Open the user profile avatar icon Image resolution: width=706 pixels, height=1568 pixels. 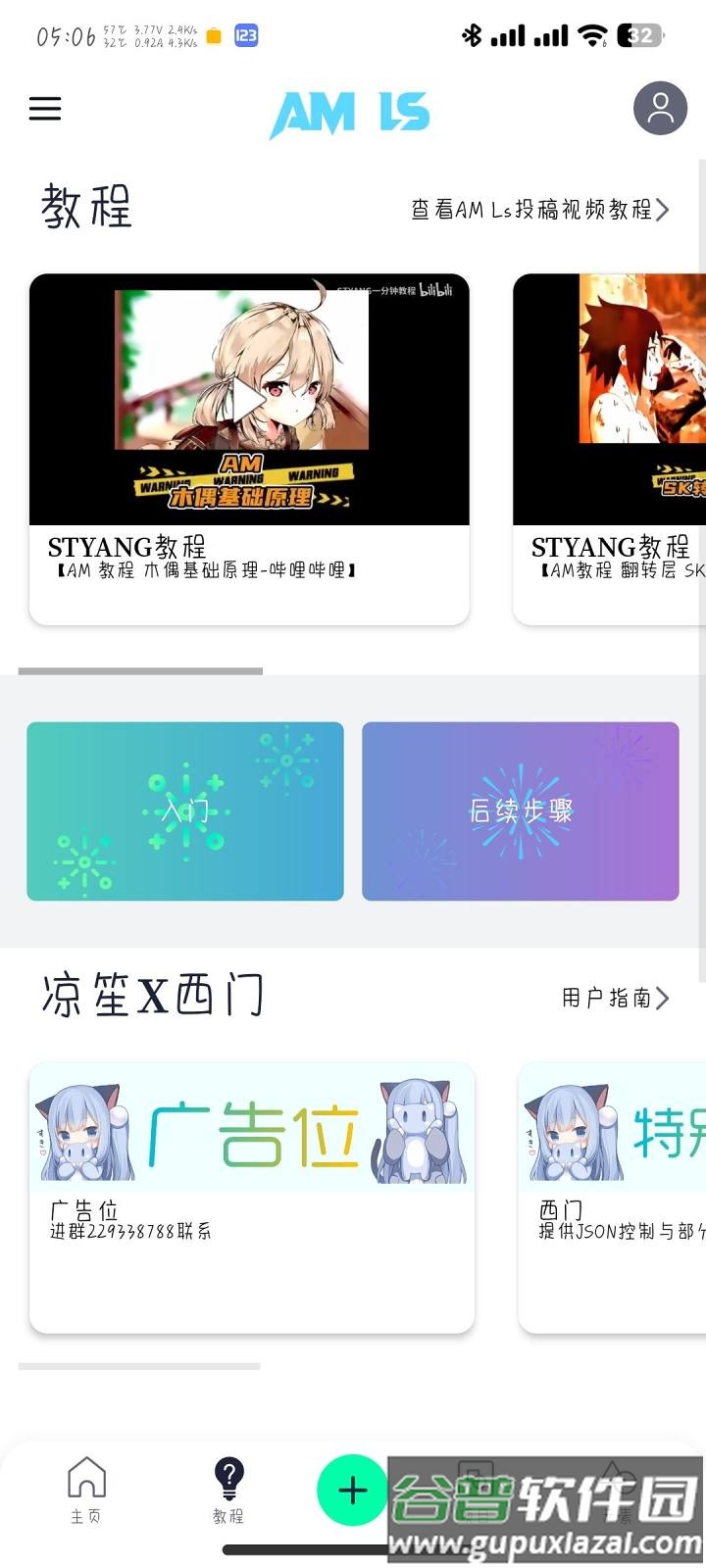point(659,108)
